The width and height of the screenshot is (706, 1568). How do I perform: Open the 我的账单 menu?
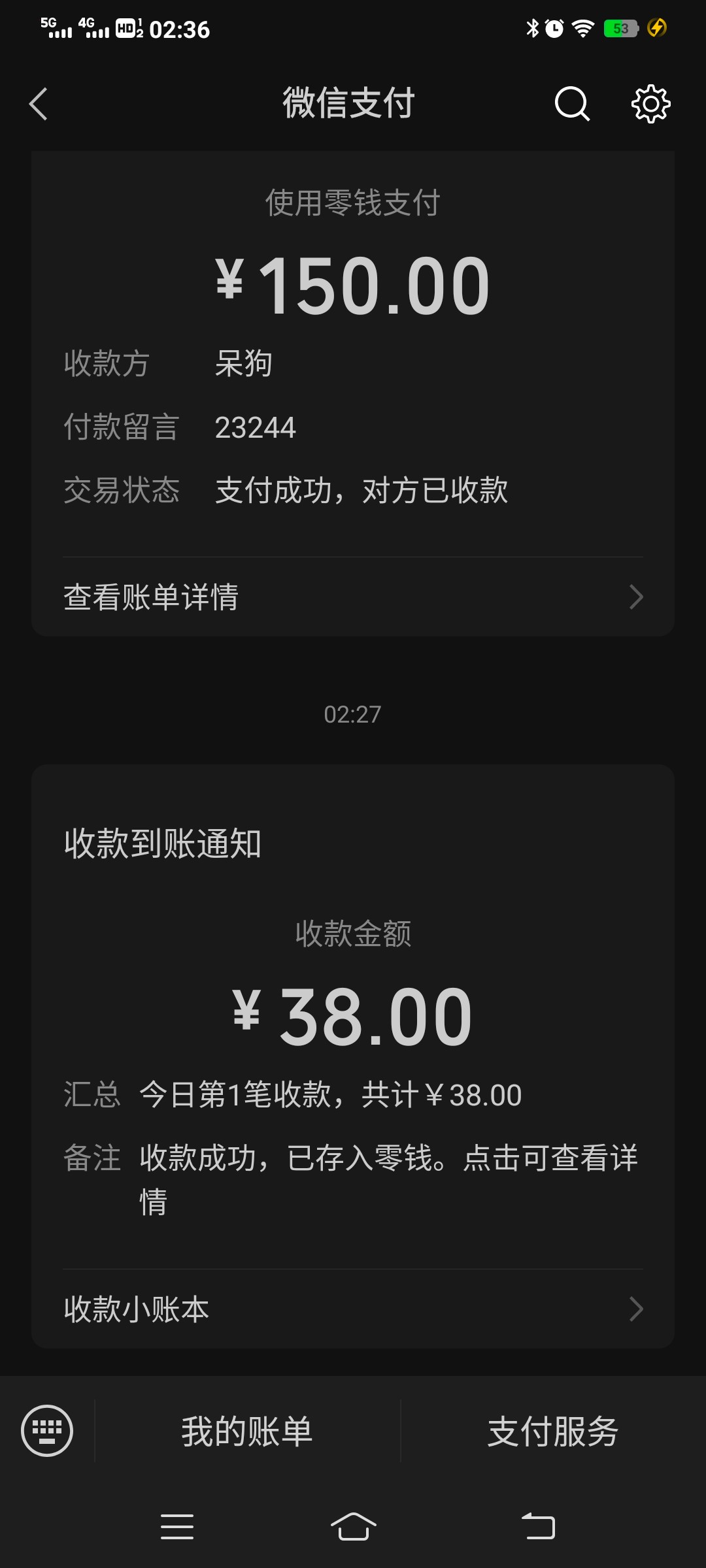[x=247, y=1431]
